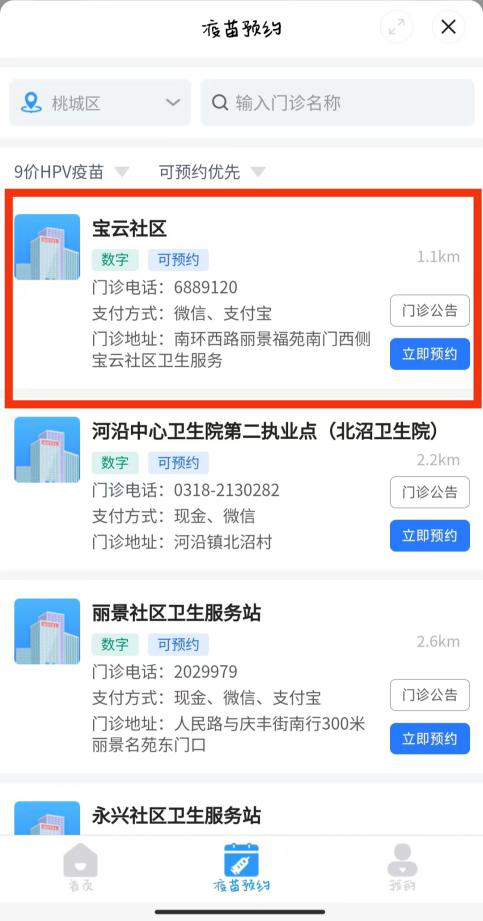Open the 9价HPV疫苗 vaccine filter
The image size is (483, 921).
[71, 172]
